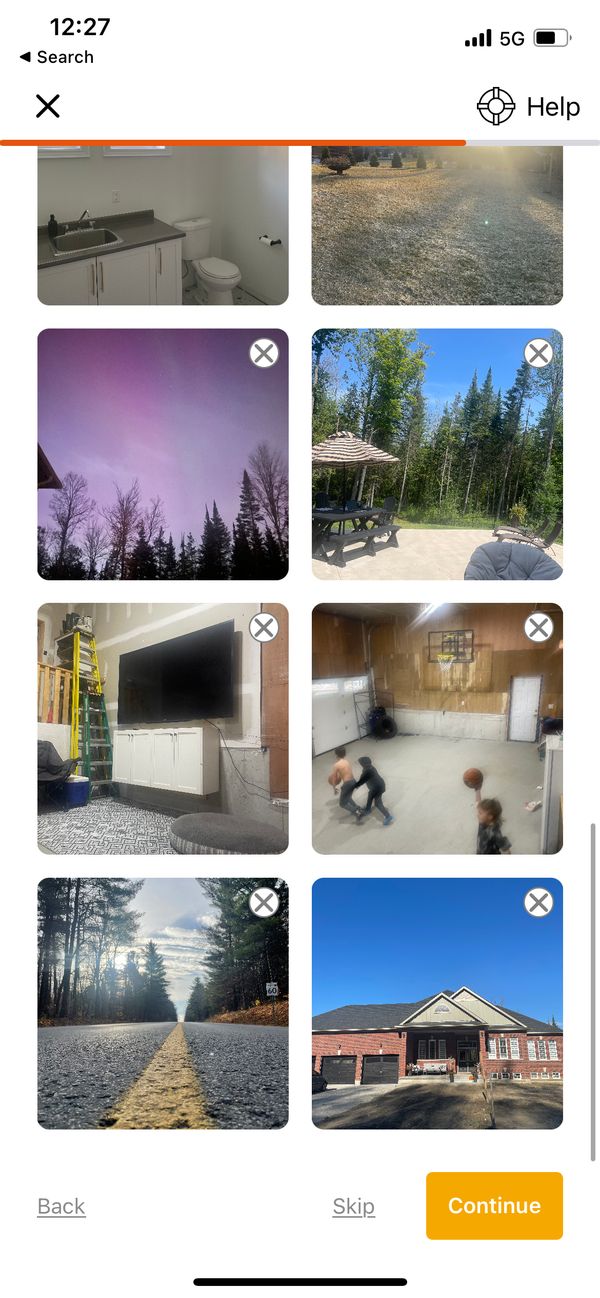Remove the forest road photo

263,903
